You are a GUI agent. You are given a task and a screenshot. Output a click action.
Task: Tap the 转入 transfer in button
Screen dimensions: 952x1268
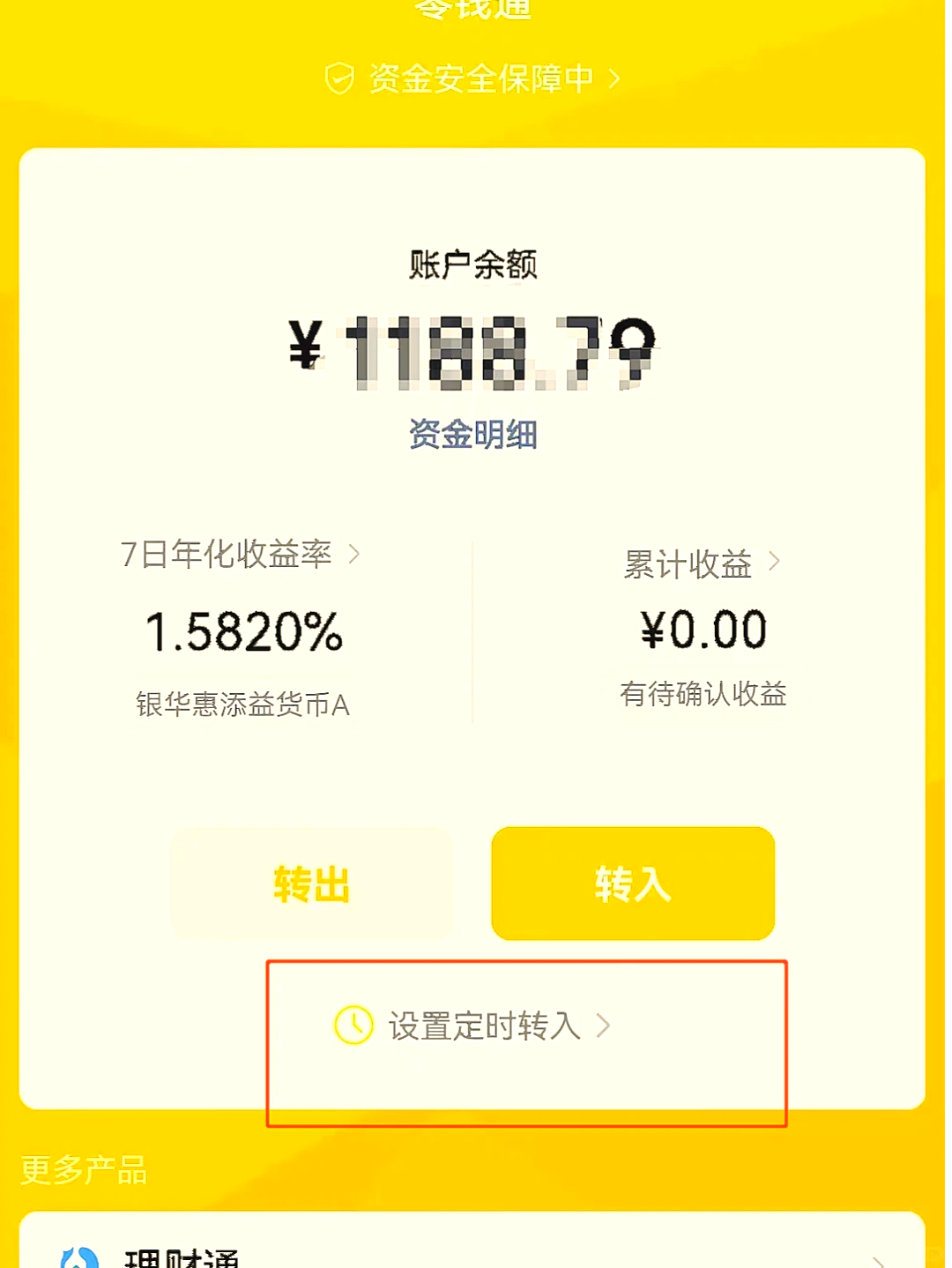[633, 884]
